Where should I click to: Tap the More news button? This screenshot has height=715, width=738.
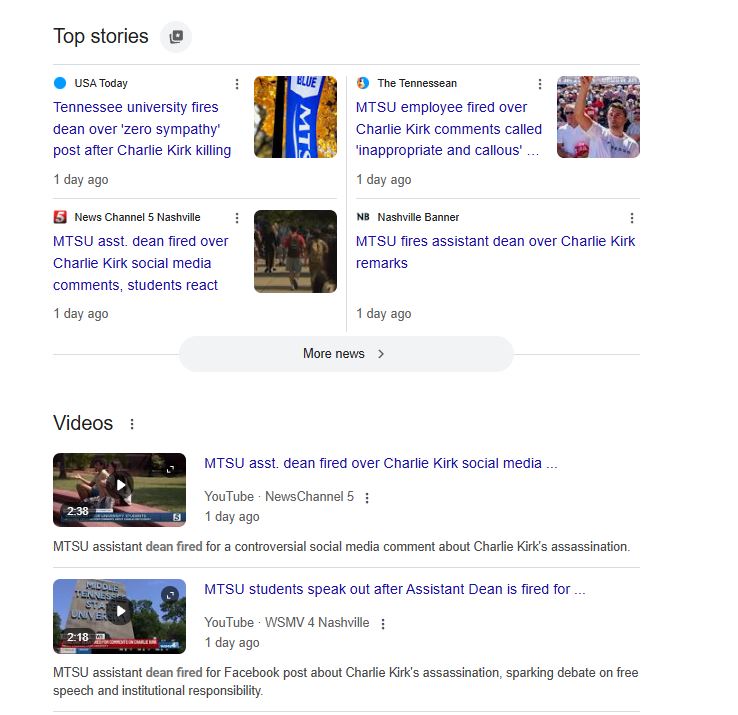click(x=345, y=354)
